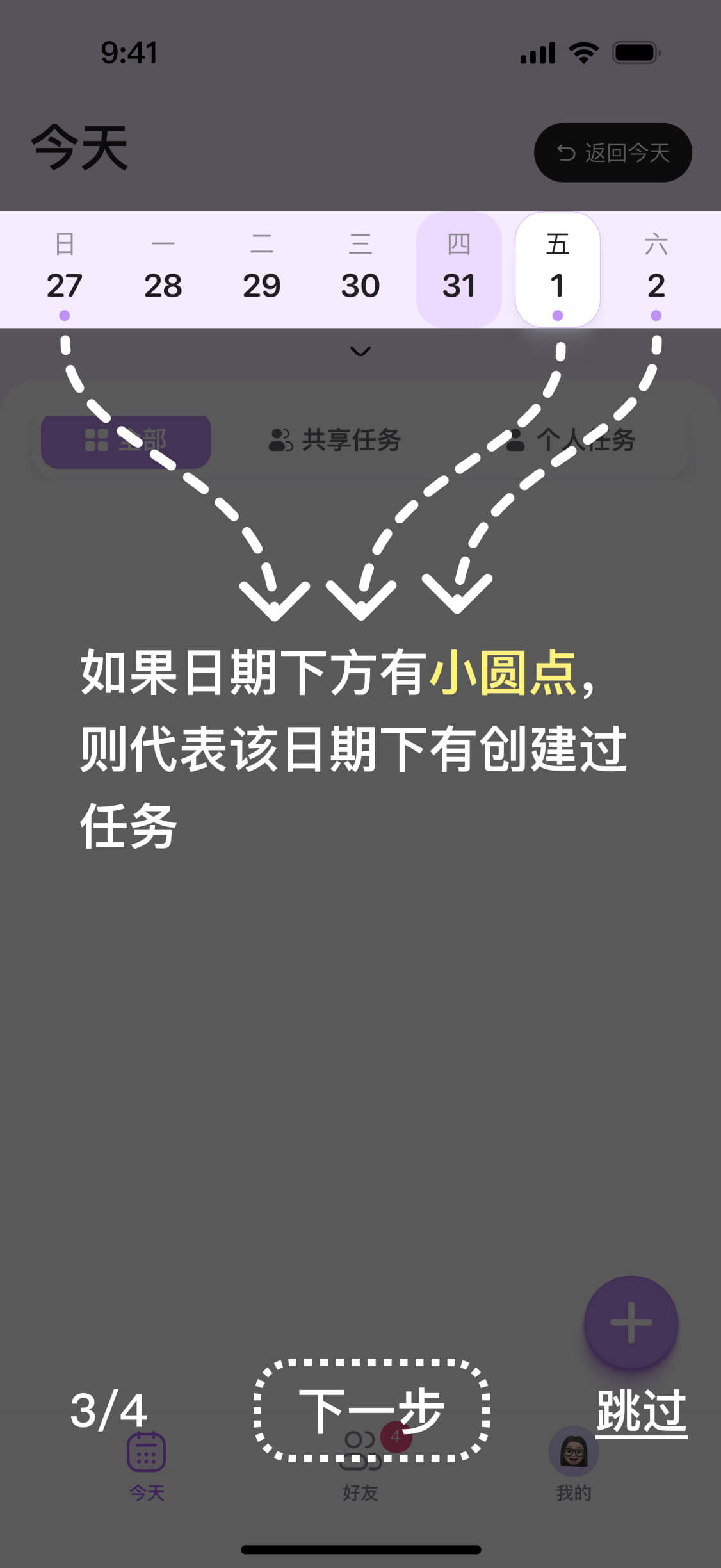Select Friday the 1st
This screenshot has height=1568, width=721.
tap(558, 270)
